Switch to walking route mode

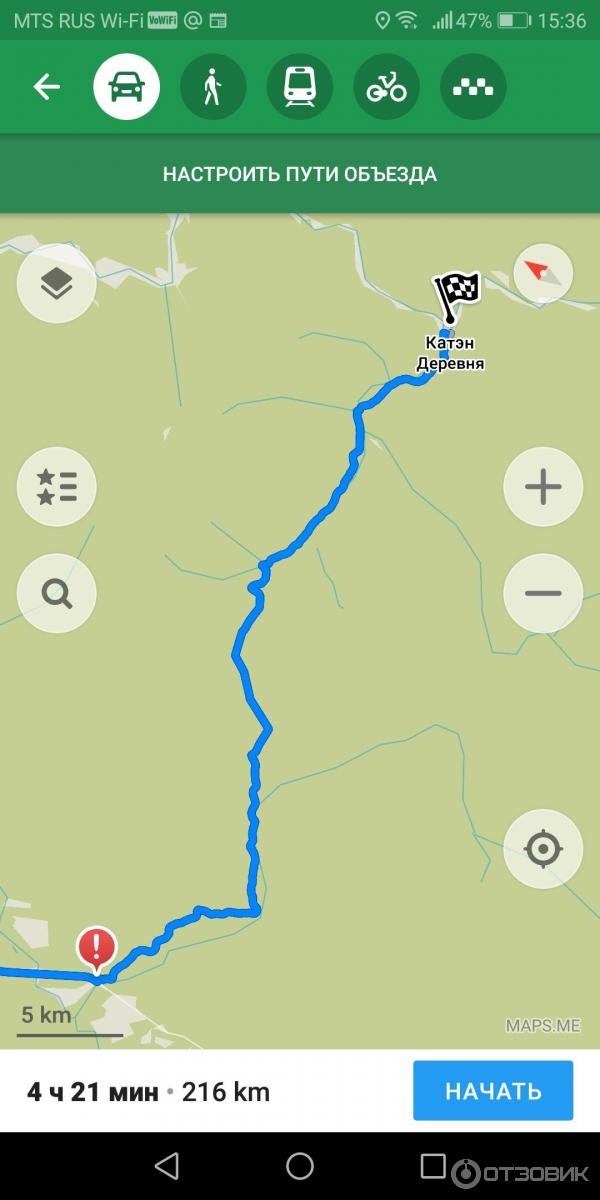pyautogui.click(x=213, y=87)
